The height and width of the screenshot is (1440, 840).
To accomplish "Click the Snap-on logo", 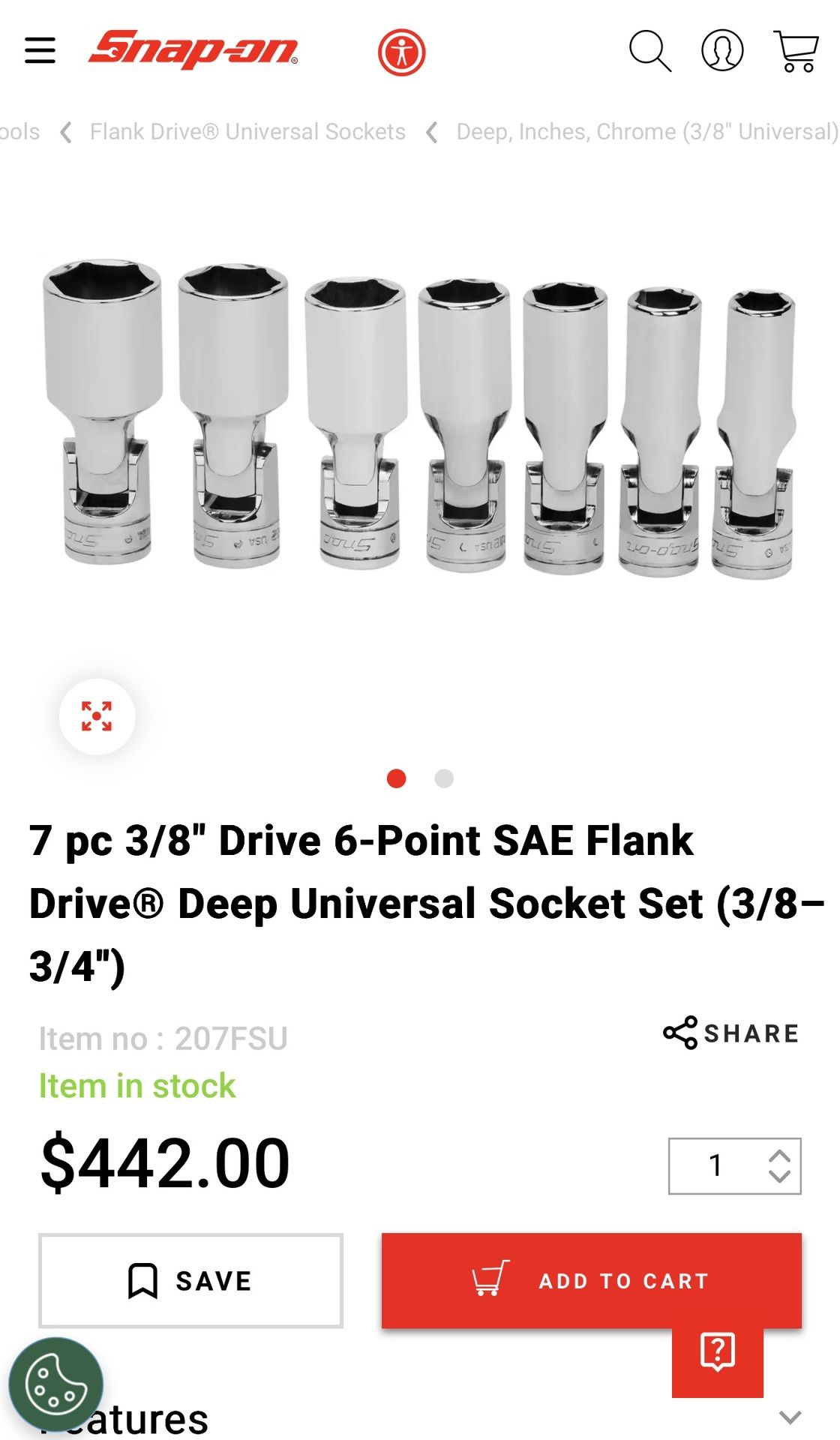I will (190, 48).
